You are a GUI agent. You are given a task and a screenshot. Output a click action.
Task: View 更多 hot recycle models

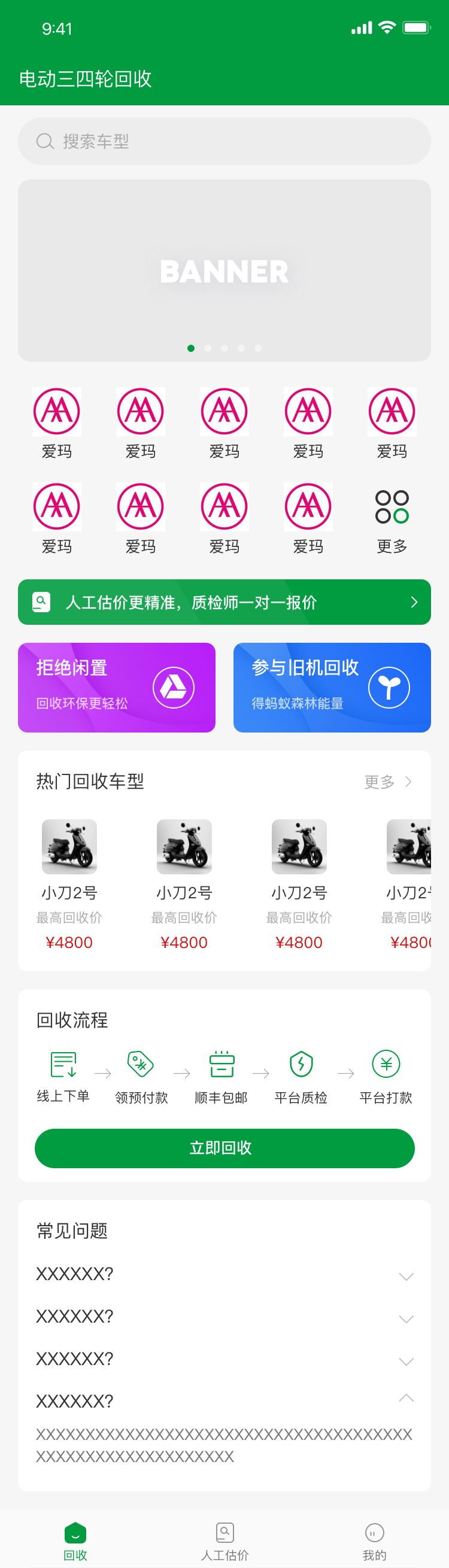388,782
